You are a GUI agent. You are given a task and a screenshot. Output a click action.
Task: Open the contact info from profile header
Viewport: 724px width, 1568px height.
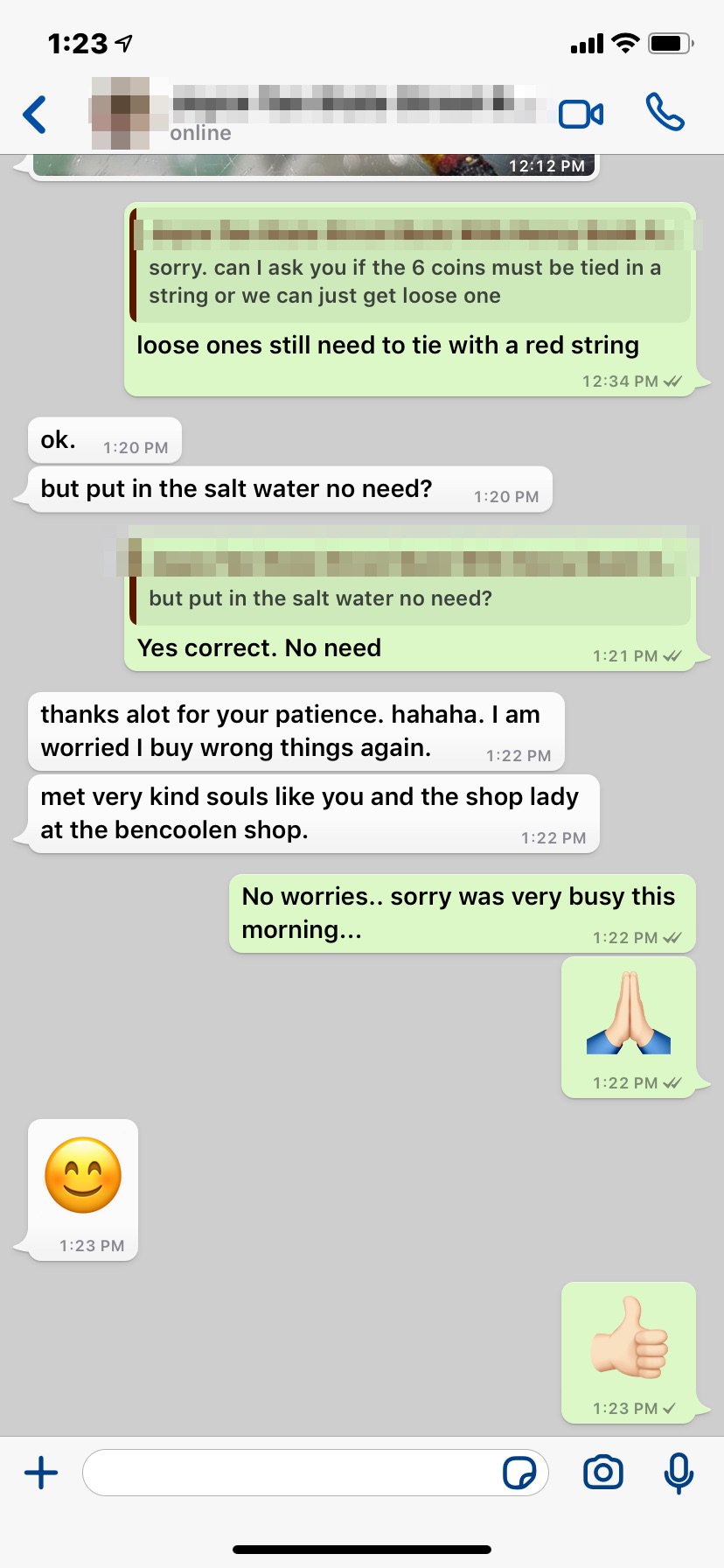[x=315, y=114]
